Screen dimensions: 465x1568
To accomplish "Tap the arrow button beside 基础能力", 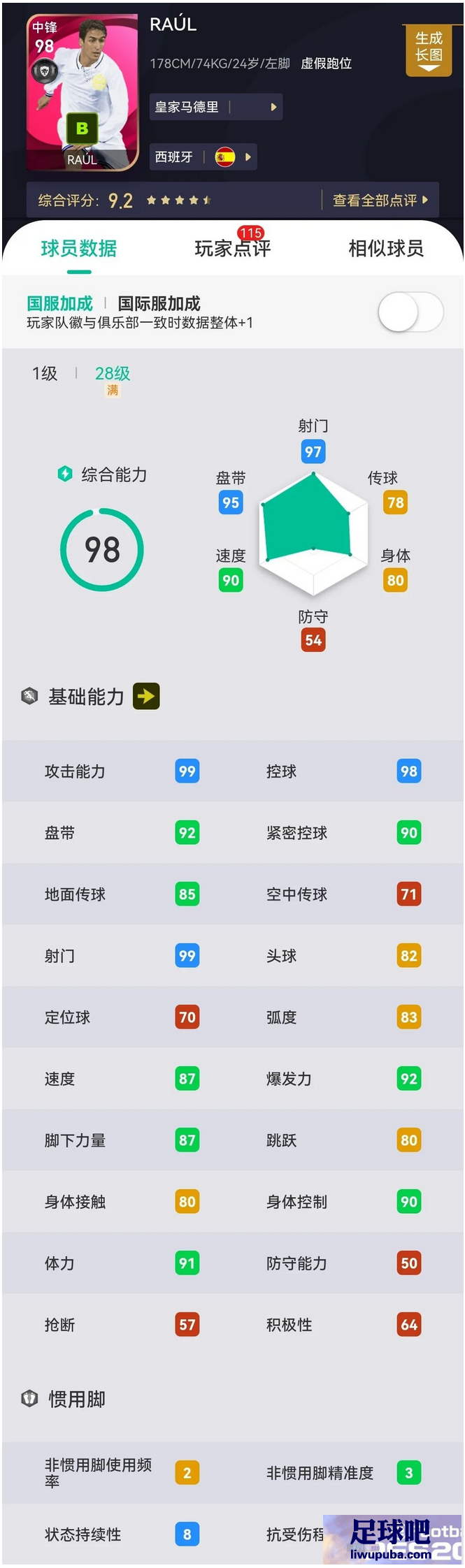I will 146,696.
